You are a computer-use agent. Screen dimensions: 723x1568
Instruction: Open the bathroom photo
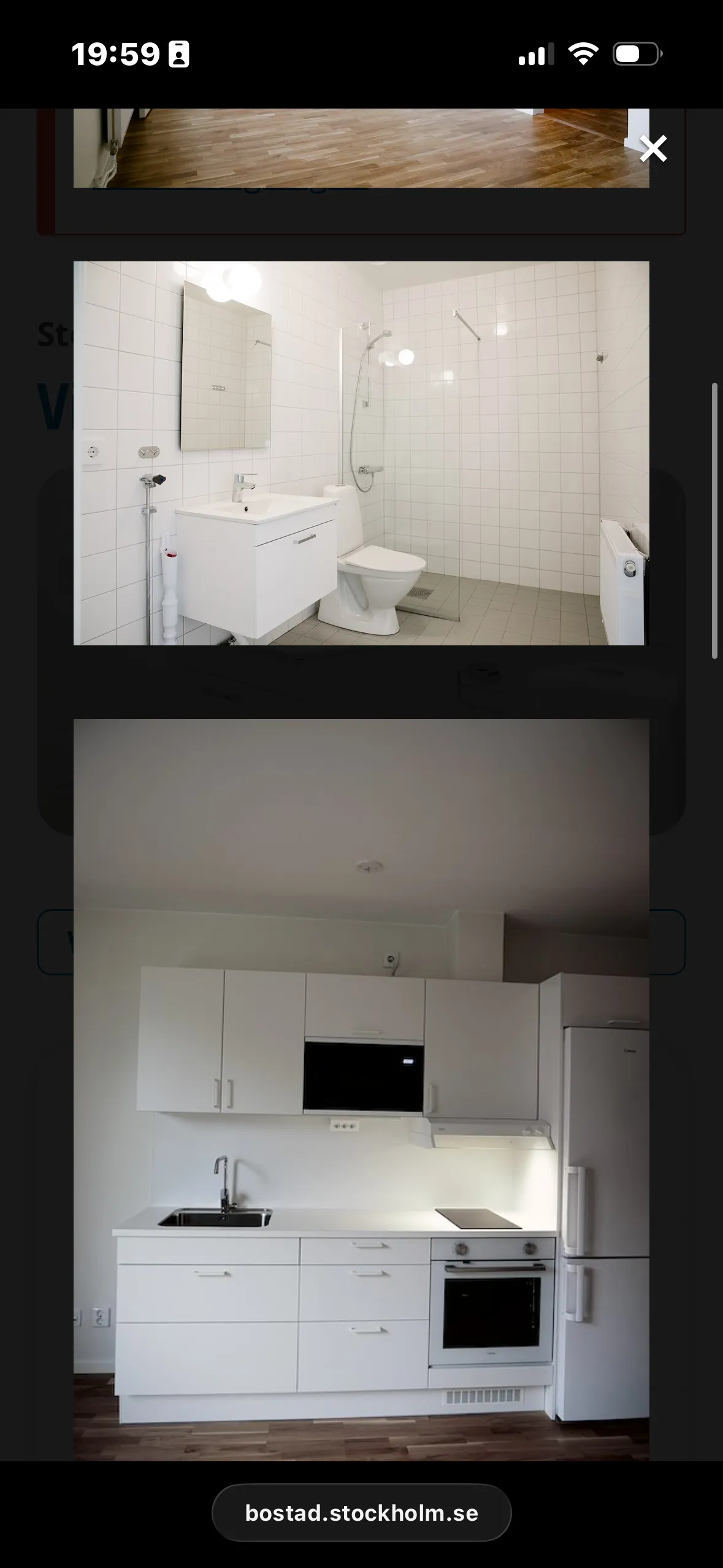pyautogui.click(x=361, y=453)
